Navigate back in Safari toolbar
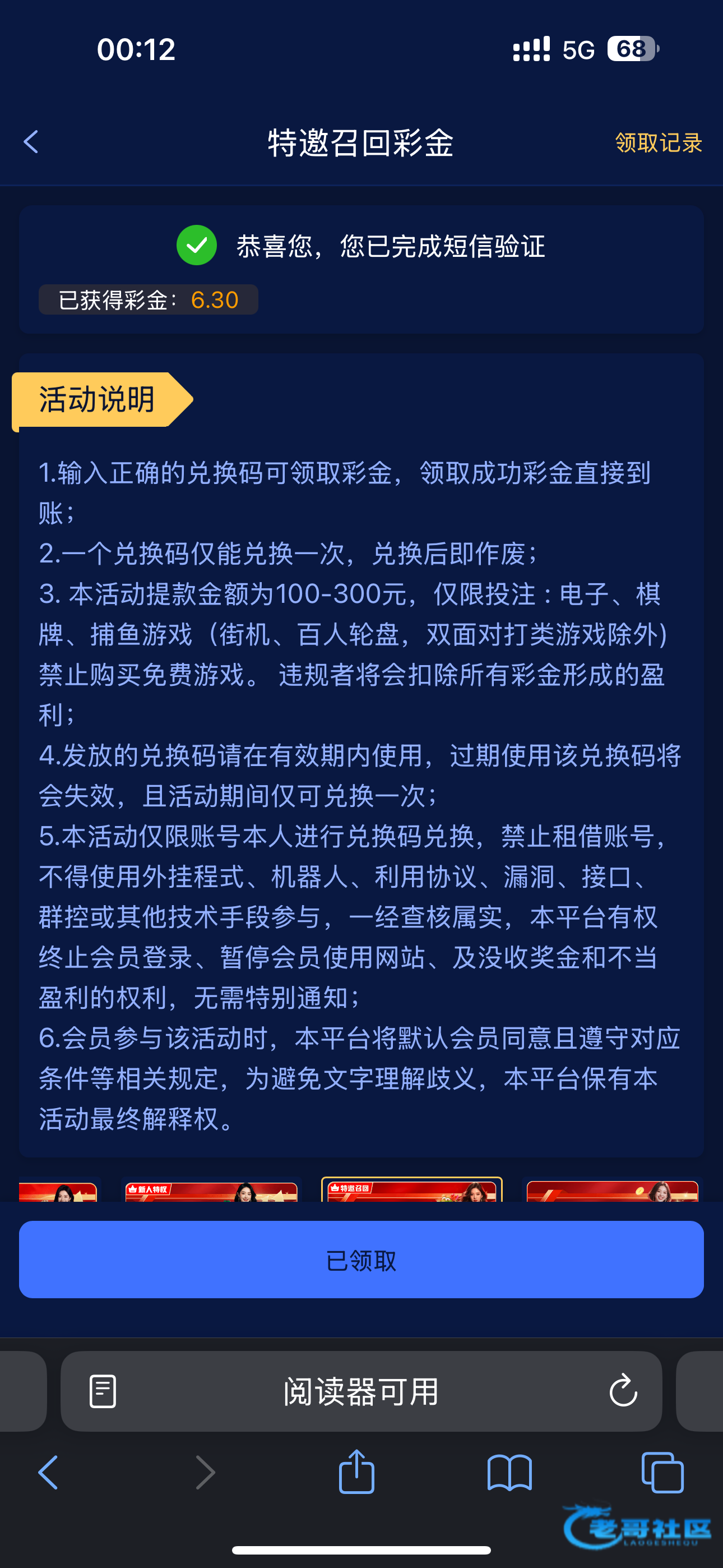723x1568 pixels. pos(49,1473)
